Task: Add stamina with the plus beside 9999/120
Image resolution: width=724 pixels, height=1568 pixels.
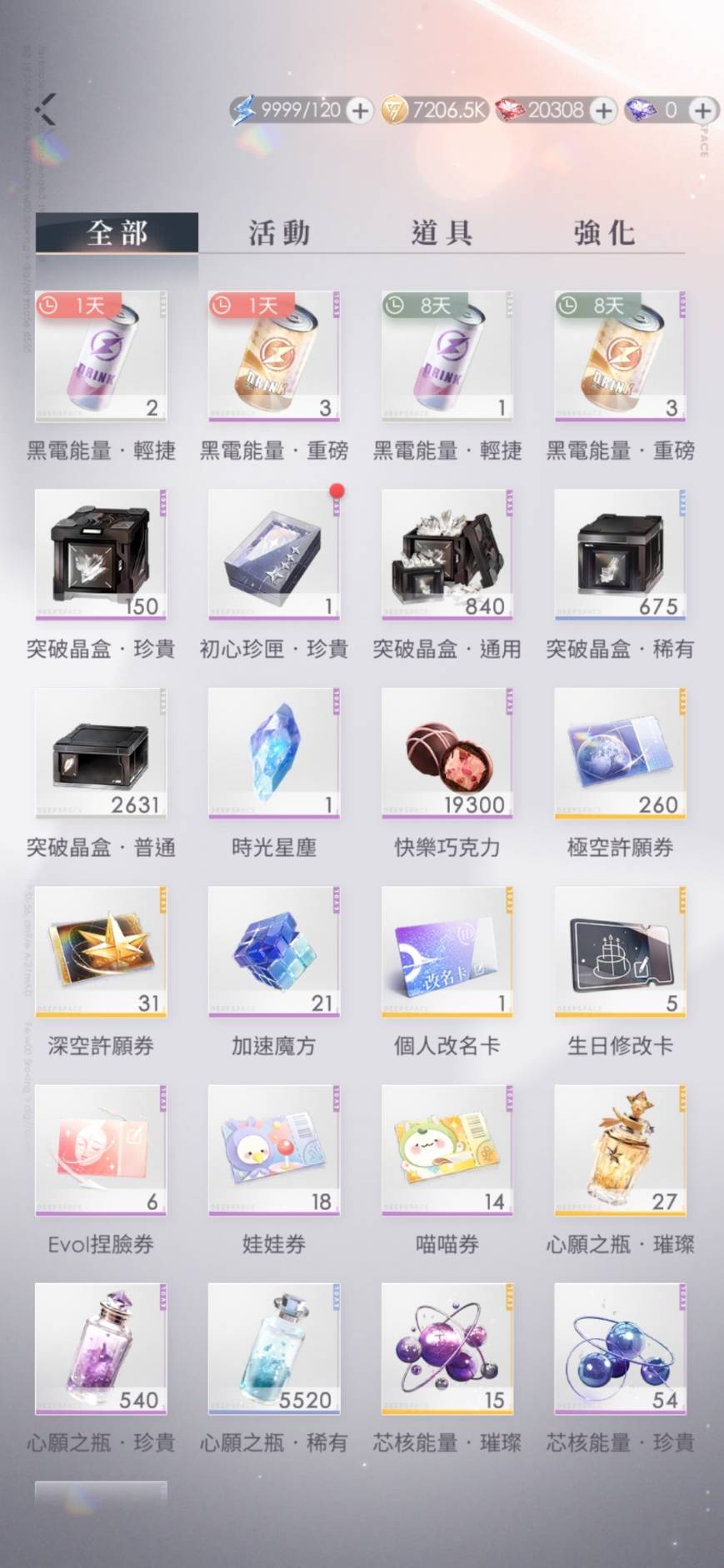Action: pos(359,110)
